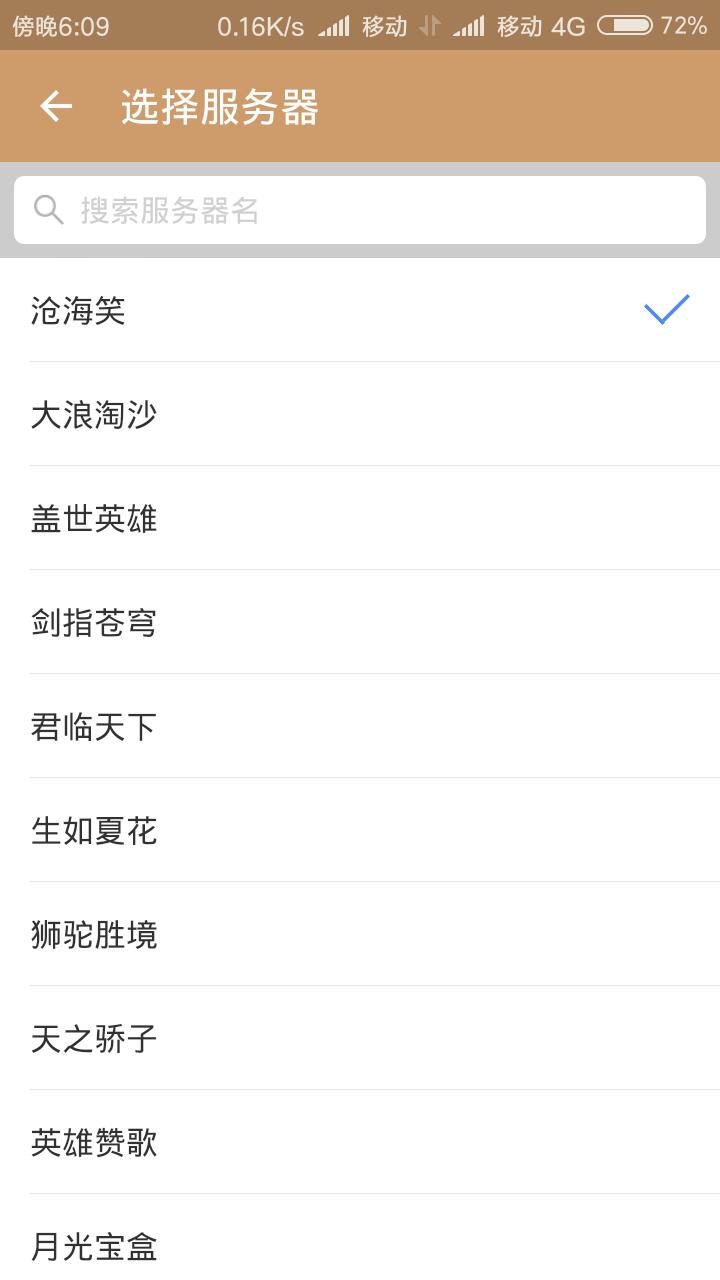Tap the 搜索服务器名 search field
Viewport: 720px width, 1280px height.
pos(360,210)
